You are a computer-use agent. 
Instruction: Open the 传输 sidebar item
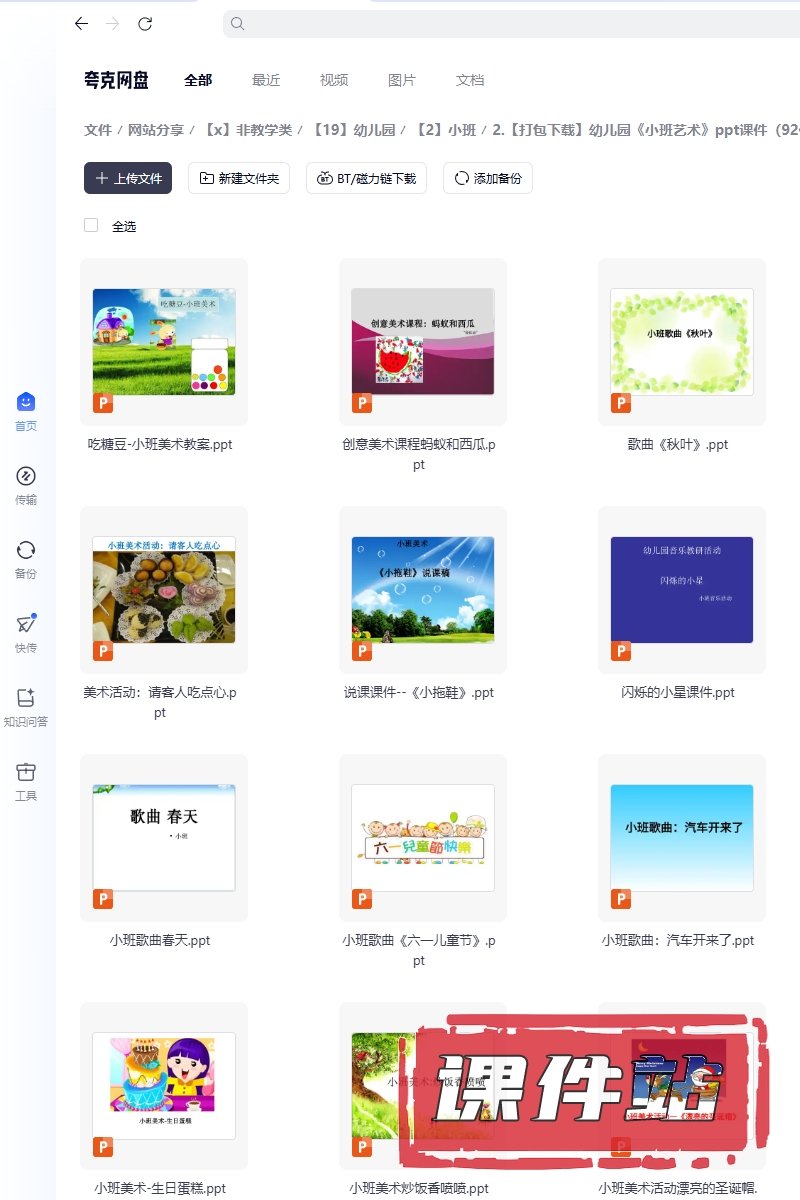tap(26, 484)
